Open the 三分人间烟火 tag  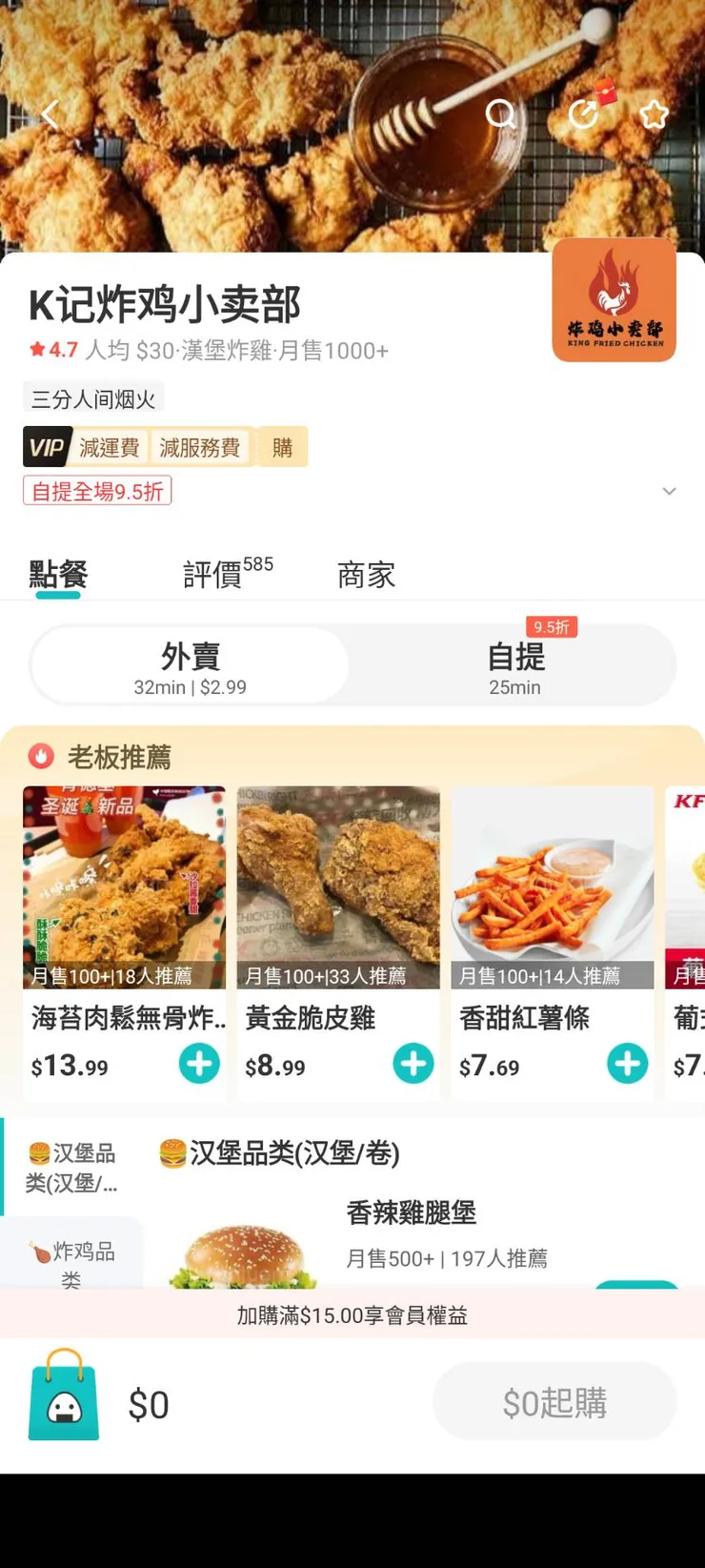[x=92, y=397]
